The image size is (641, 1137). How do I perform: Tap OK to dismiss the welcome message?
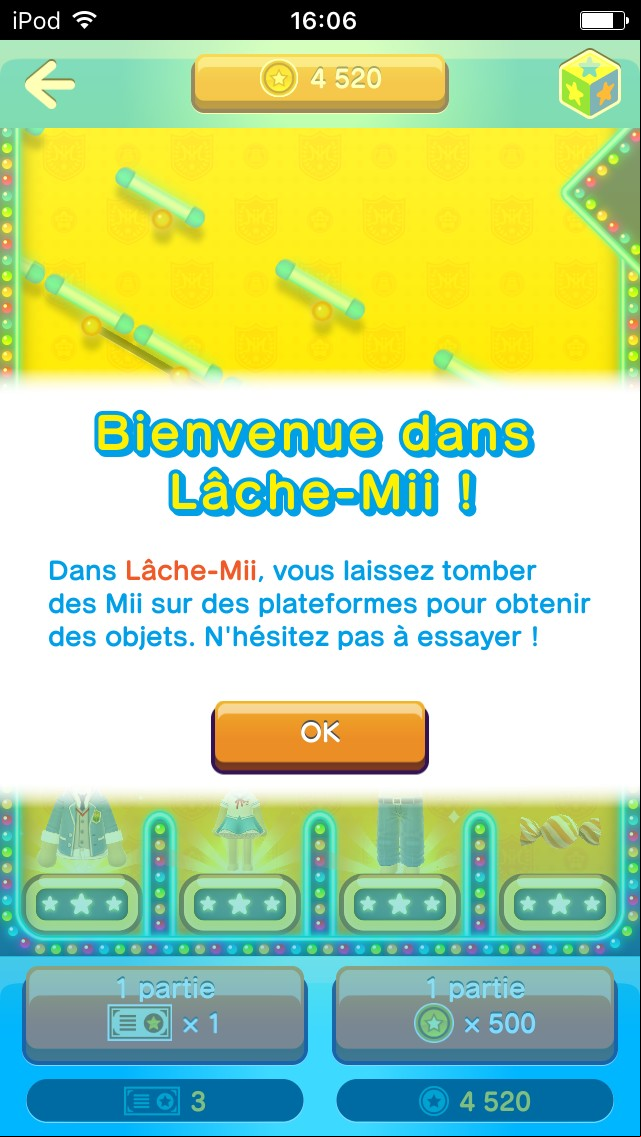click(320, 735)
